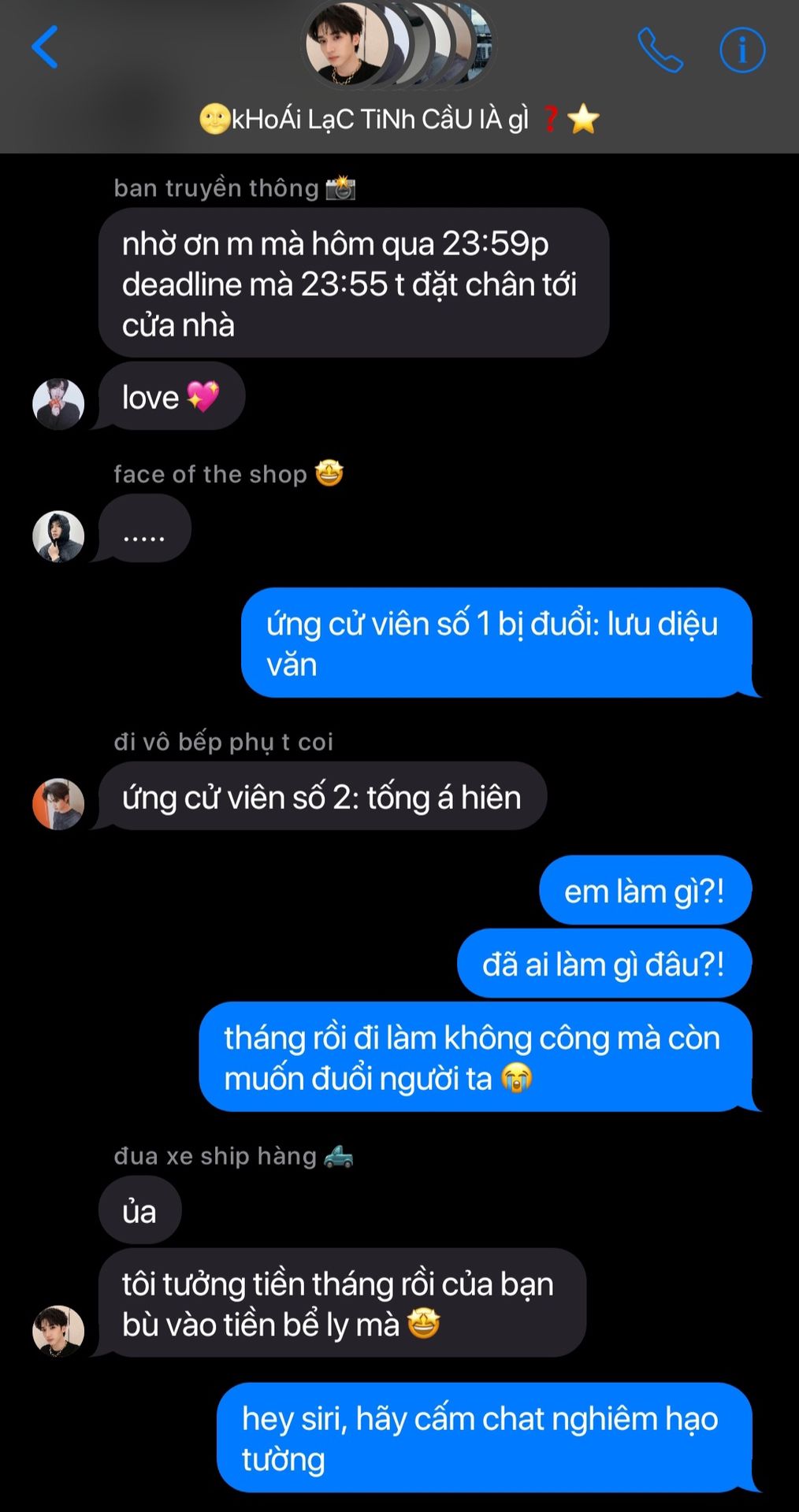Open the group info details
Screen dimensions: 799x1512
coord(741,50)
